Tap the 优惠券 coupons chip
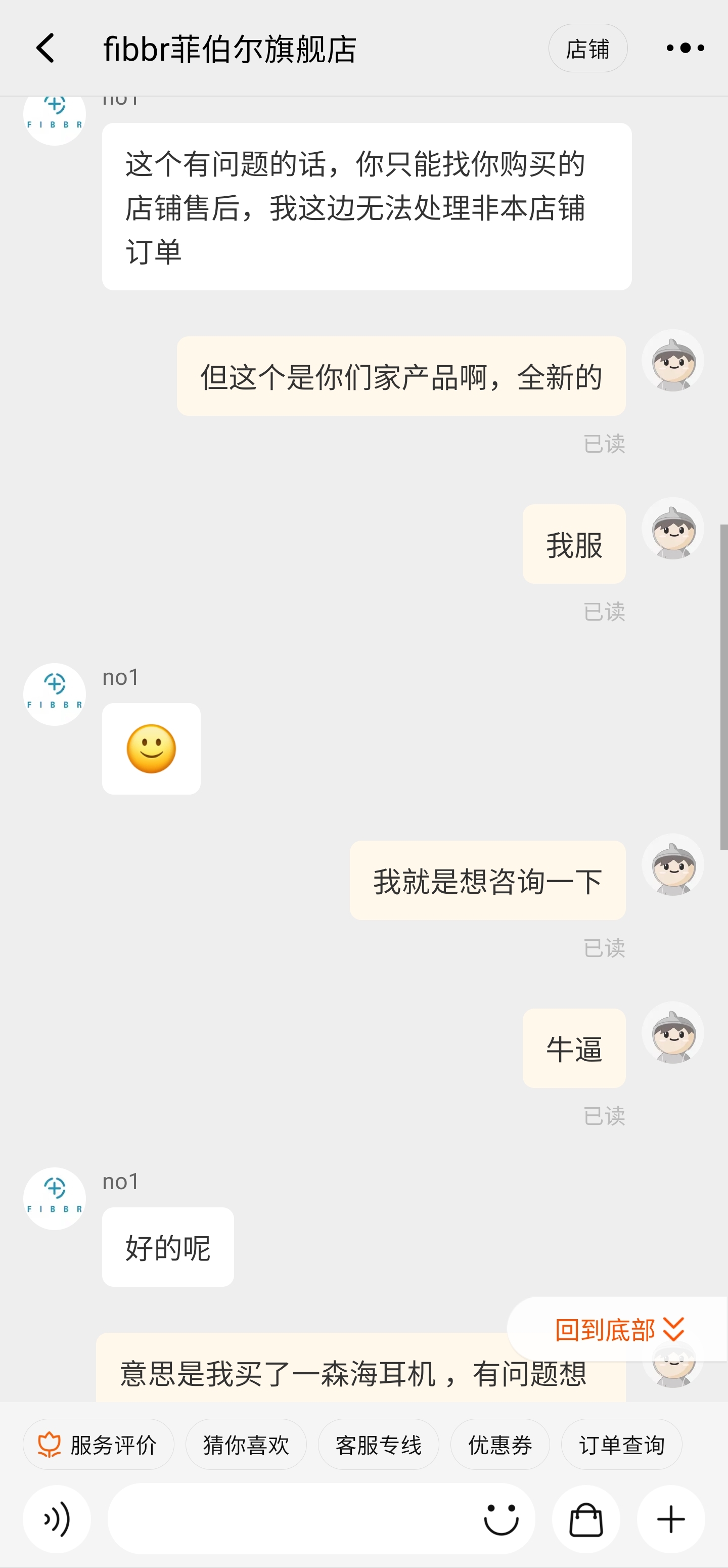This screenshot has width=728, height=1568. [499, 1445]
